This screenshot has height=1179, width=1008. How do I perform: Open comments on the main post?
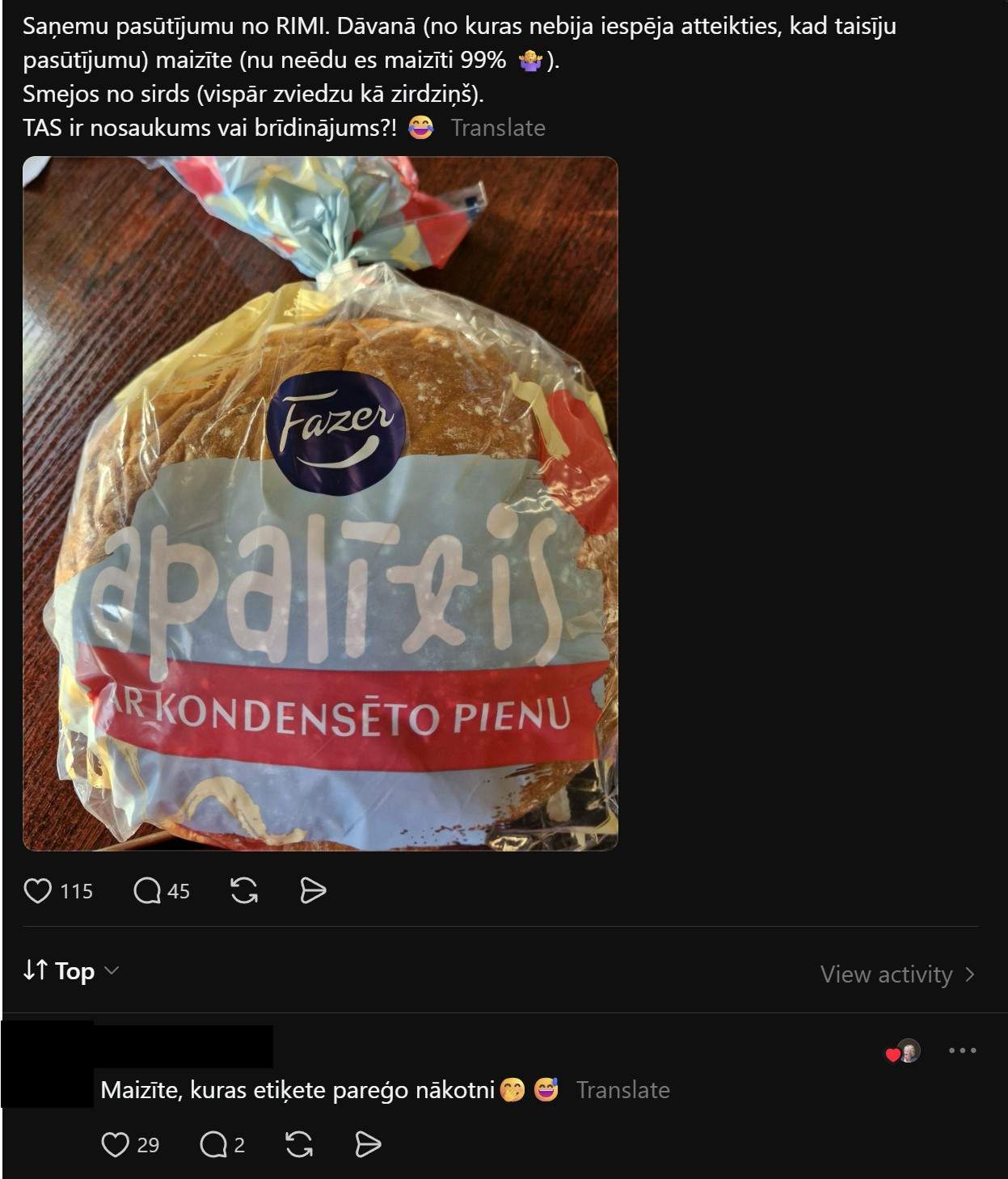(x=147, y=891)
